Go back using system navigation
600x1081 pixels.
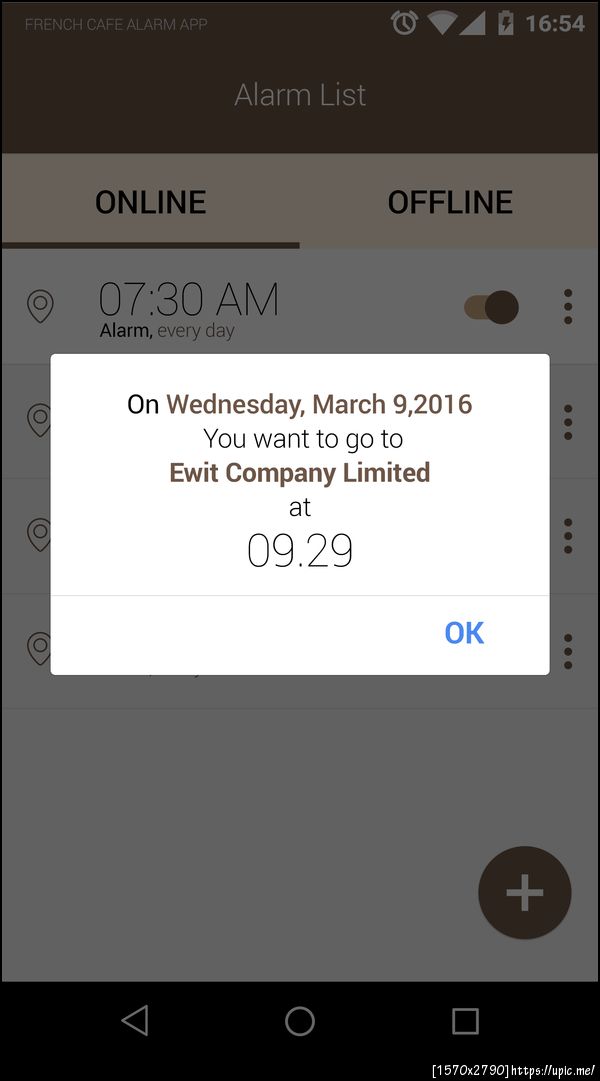(135, 1021)
